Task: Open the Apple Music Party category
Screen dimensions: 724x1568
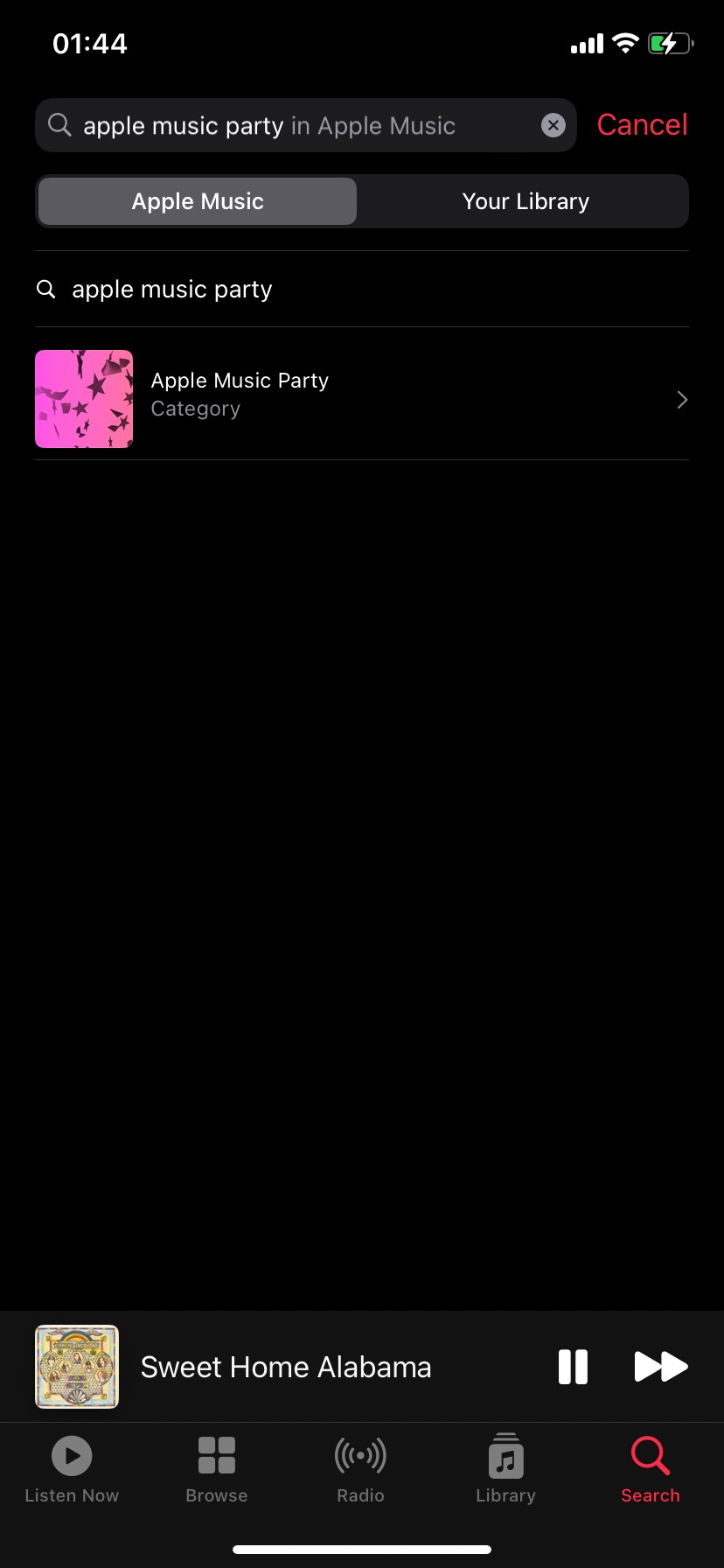Action: 361,399
